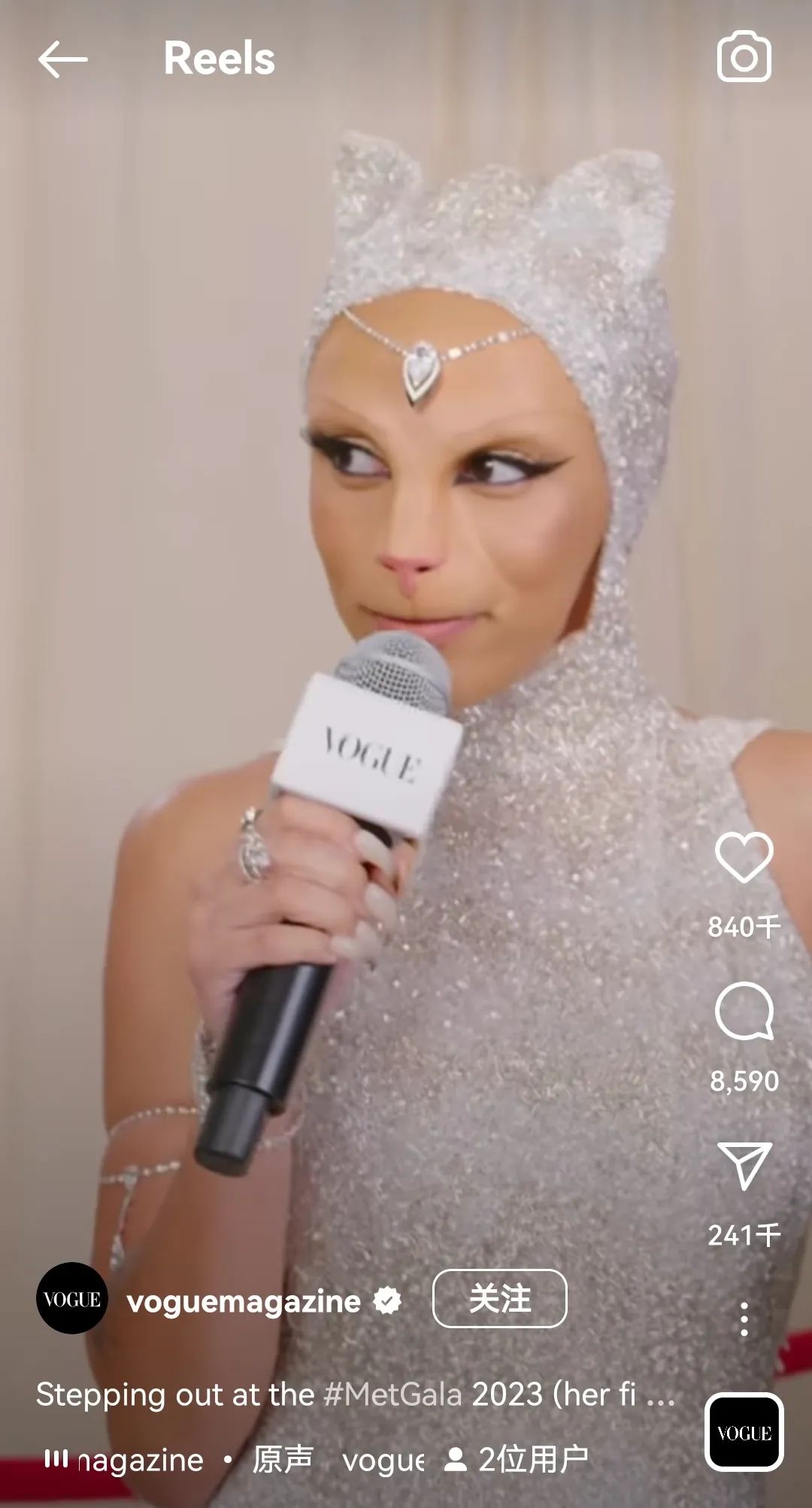Screen dimensions: 812x1508
Task: View the 2位用户 tagged users
Action: (x=517, y=1459)
